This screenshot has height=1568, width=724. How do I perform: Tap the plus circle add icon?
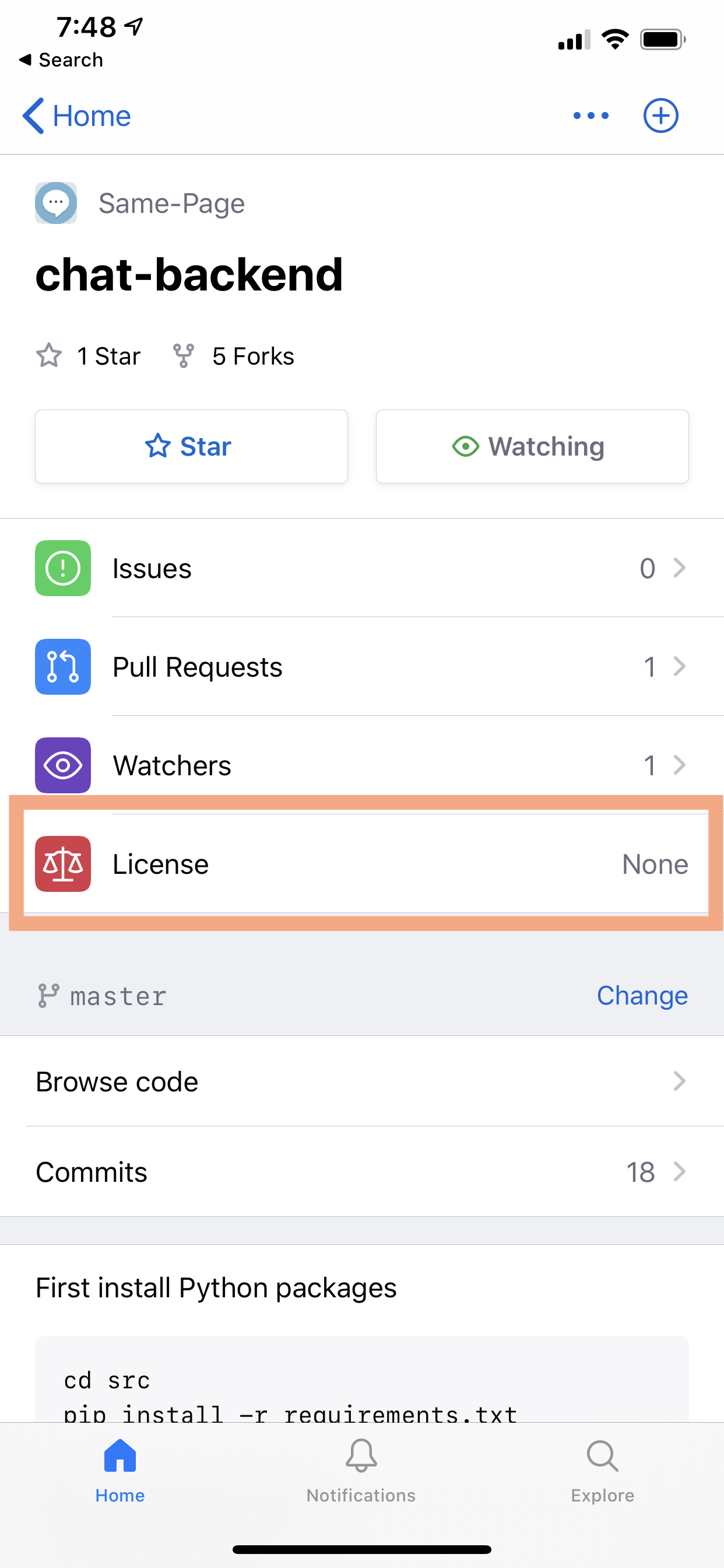660,116
